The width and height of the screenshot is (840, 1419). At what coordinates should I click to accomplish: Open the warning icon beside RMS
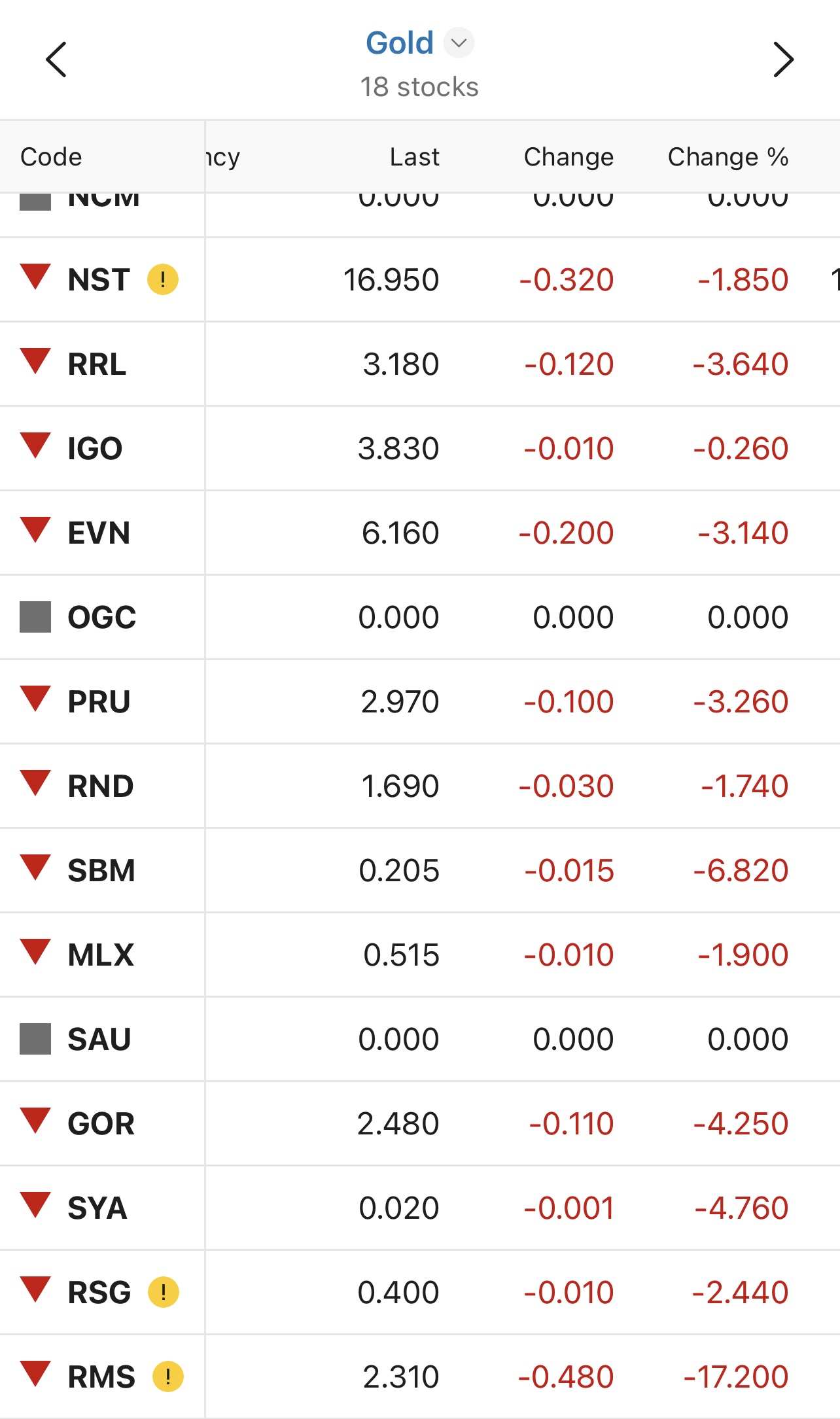point(168,1376)
